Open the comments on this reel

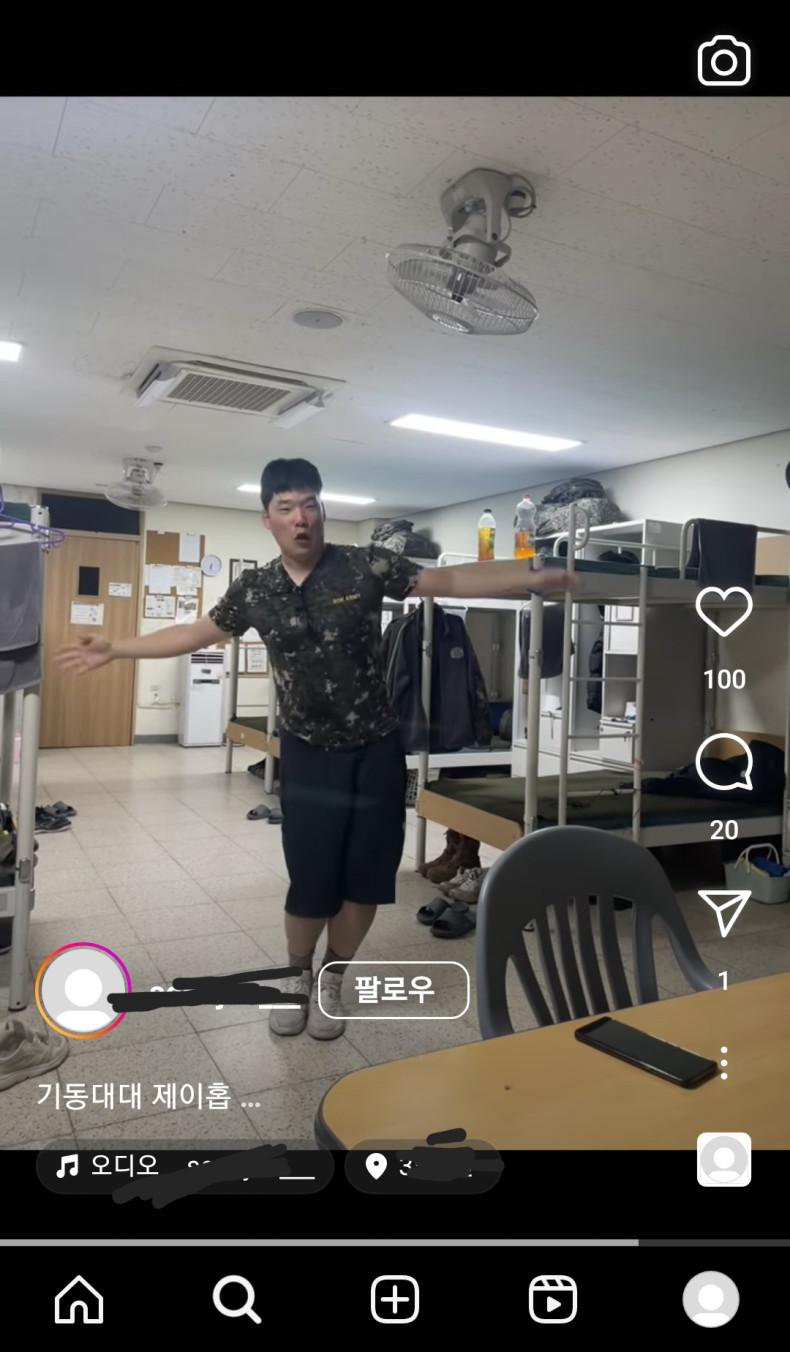point(723,763)
